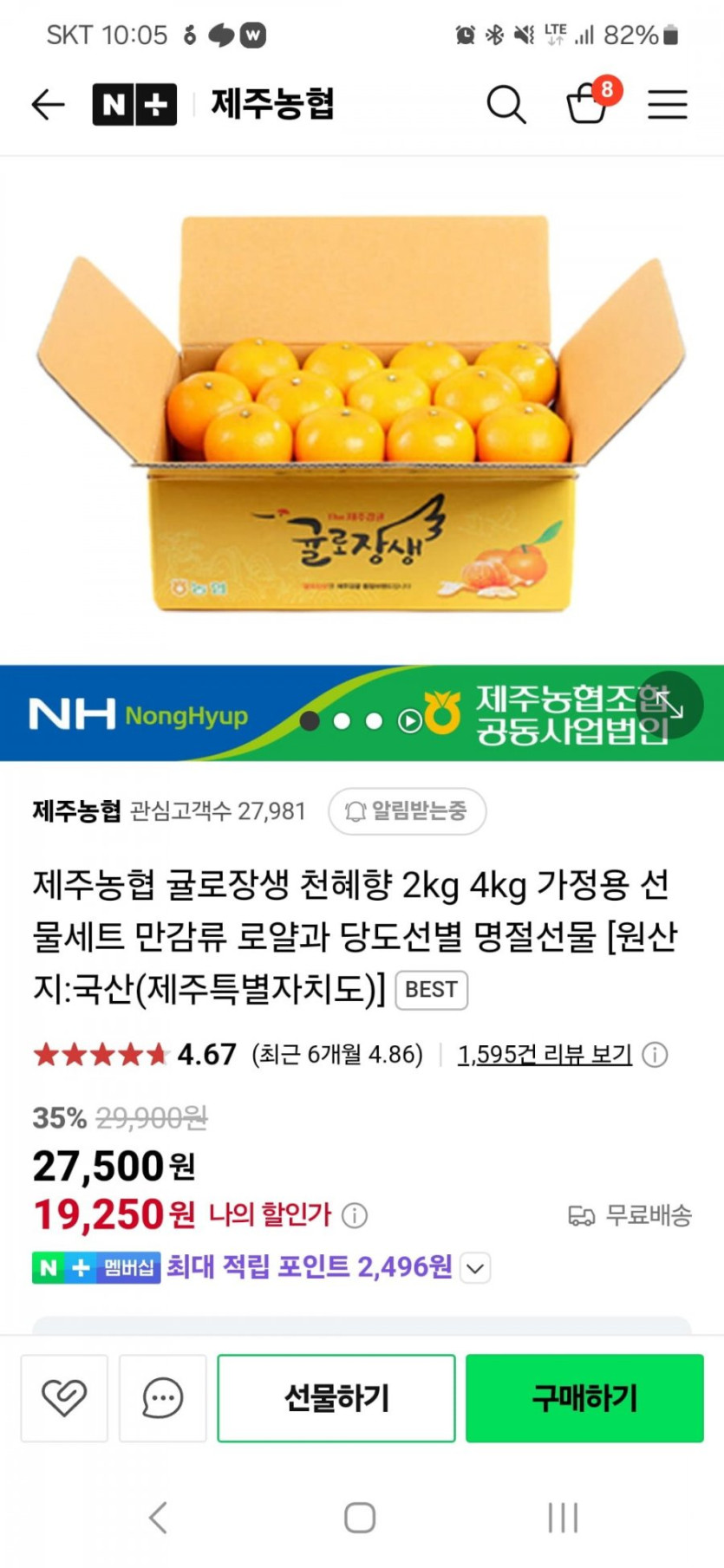The image size is (724, 1568).
Task: Open the N+ store home logo
Action: tap(134, 105)
